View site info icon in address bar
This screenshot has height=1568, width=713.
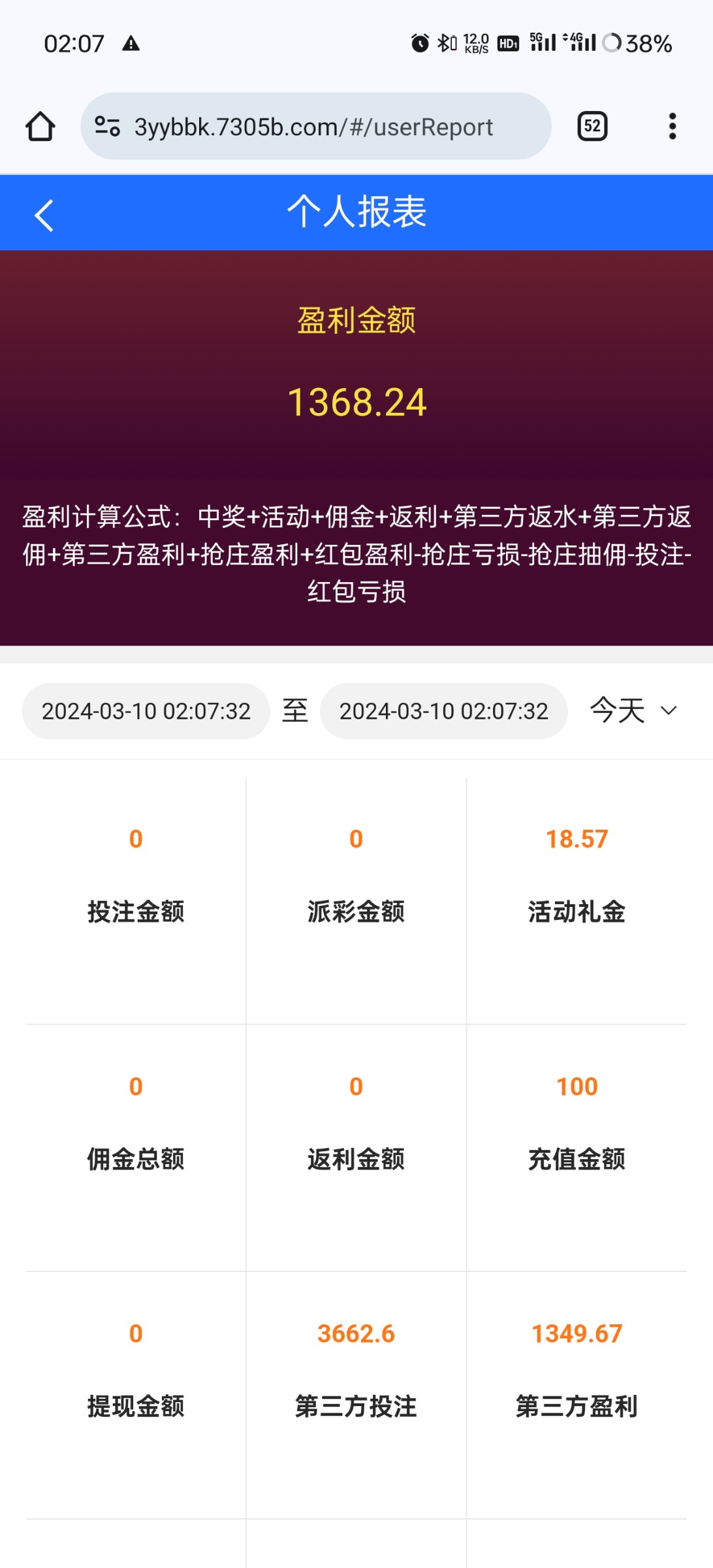point(107,126)
